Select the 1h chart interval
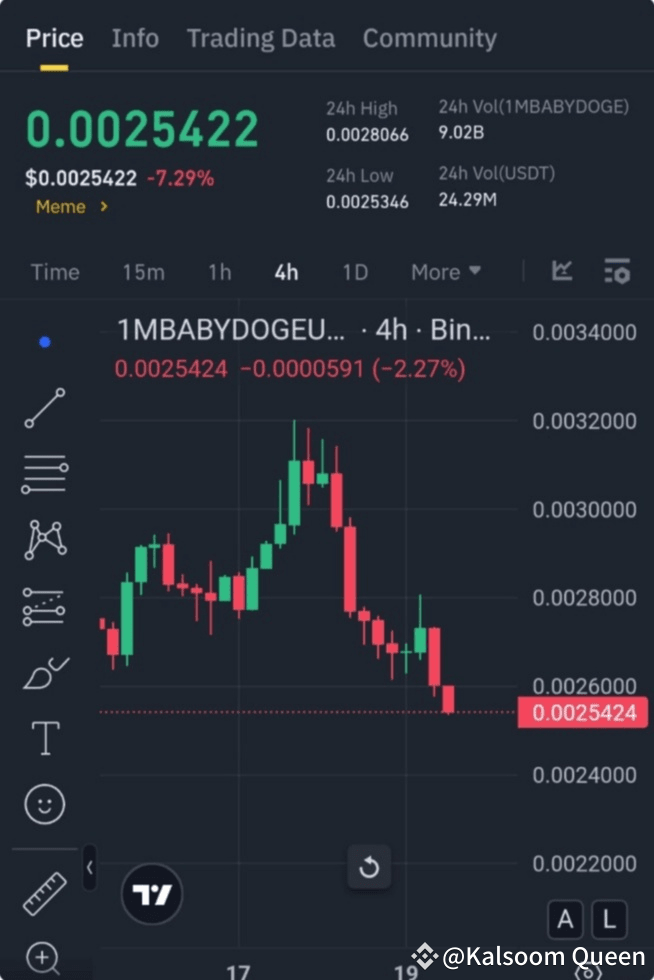Viewport: 654px width, 980px height. coord(219,272)
